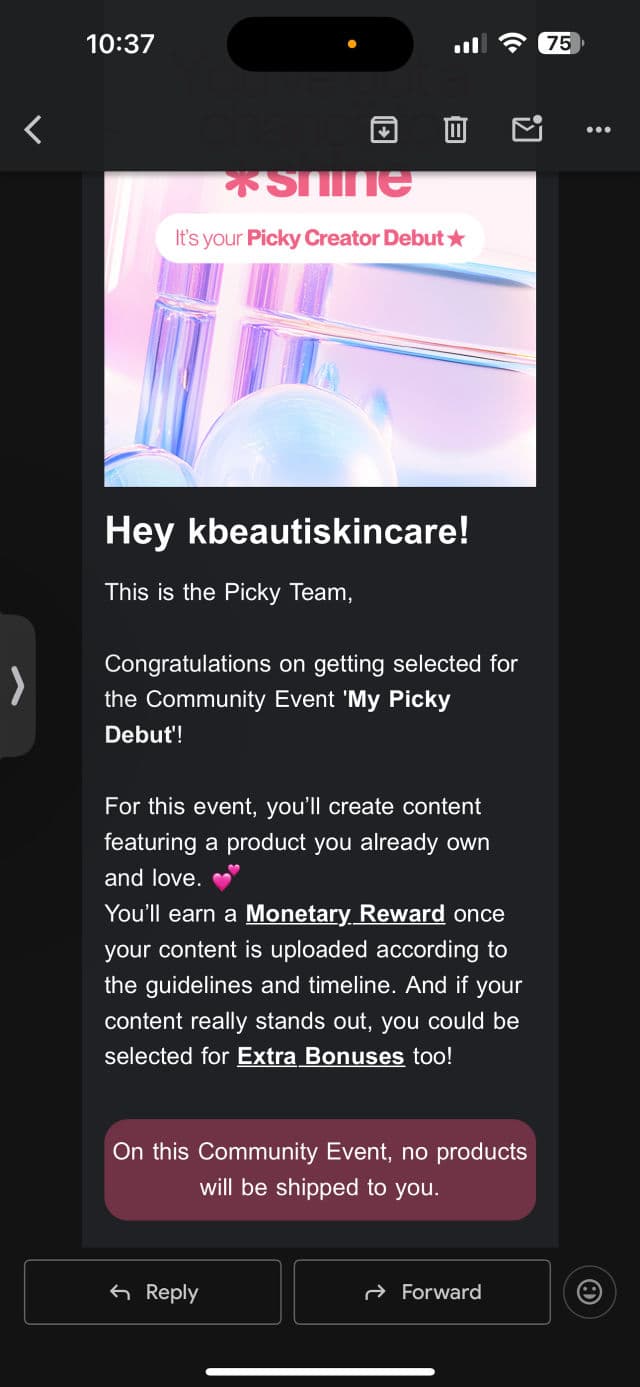Mark the email as unread
640x1387 pixels.
pos(526,129)
